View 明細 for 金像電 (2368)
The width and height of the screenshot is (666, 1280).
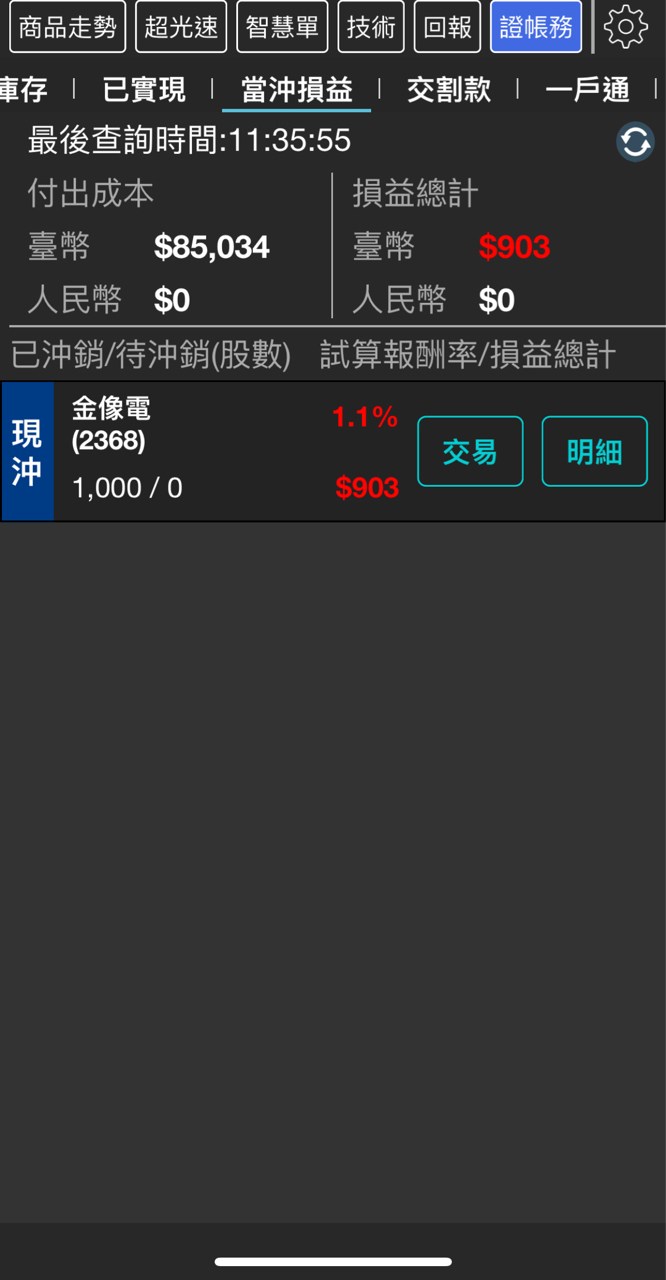pos(594,452)
